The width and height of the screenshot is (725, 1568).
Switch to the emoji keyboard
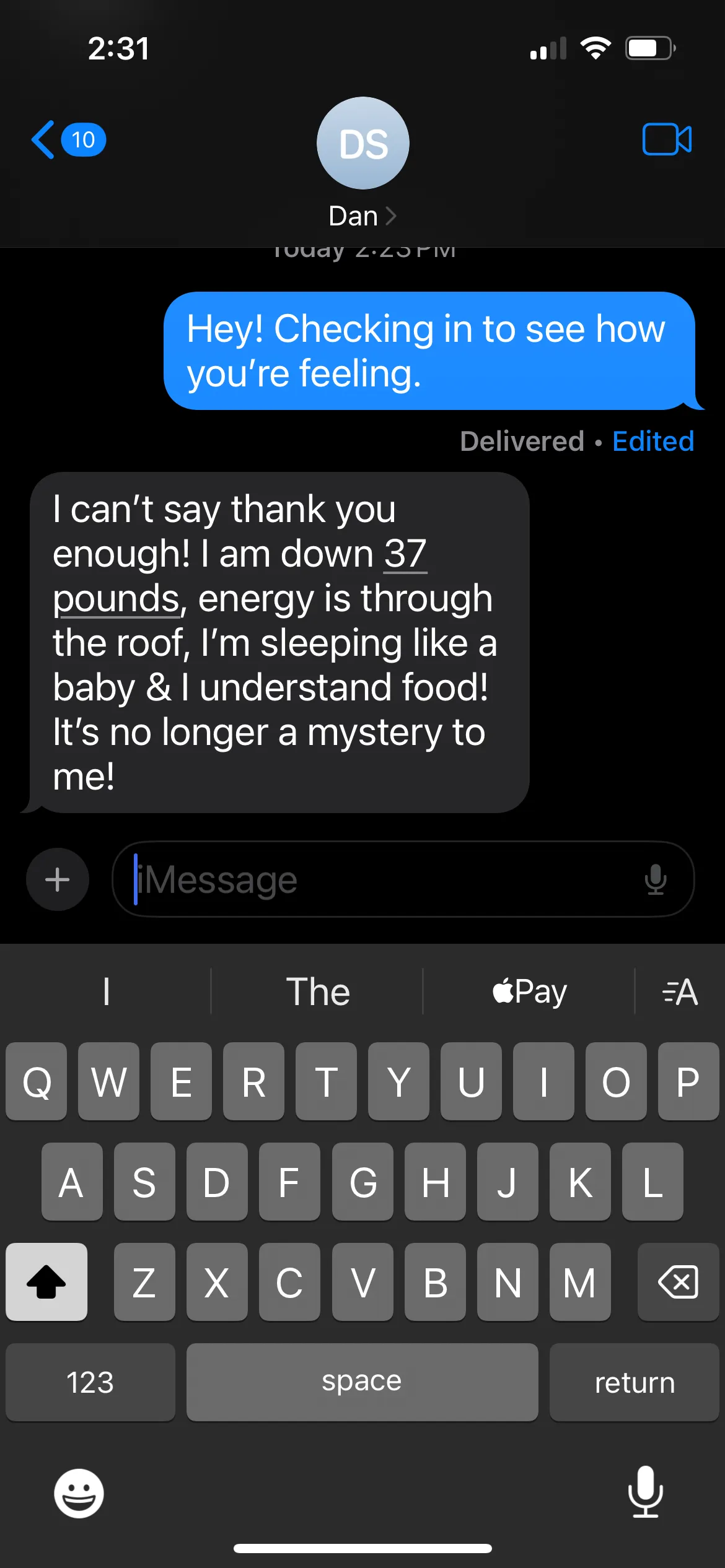79,1493
